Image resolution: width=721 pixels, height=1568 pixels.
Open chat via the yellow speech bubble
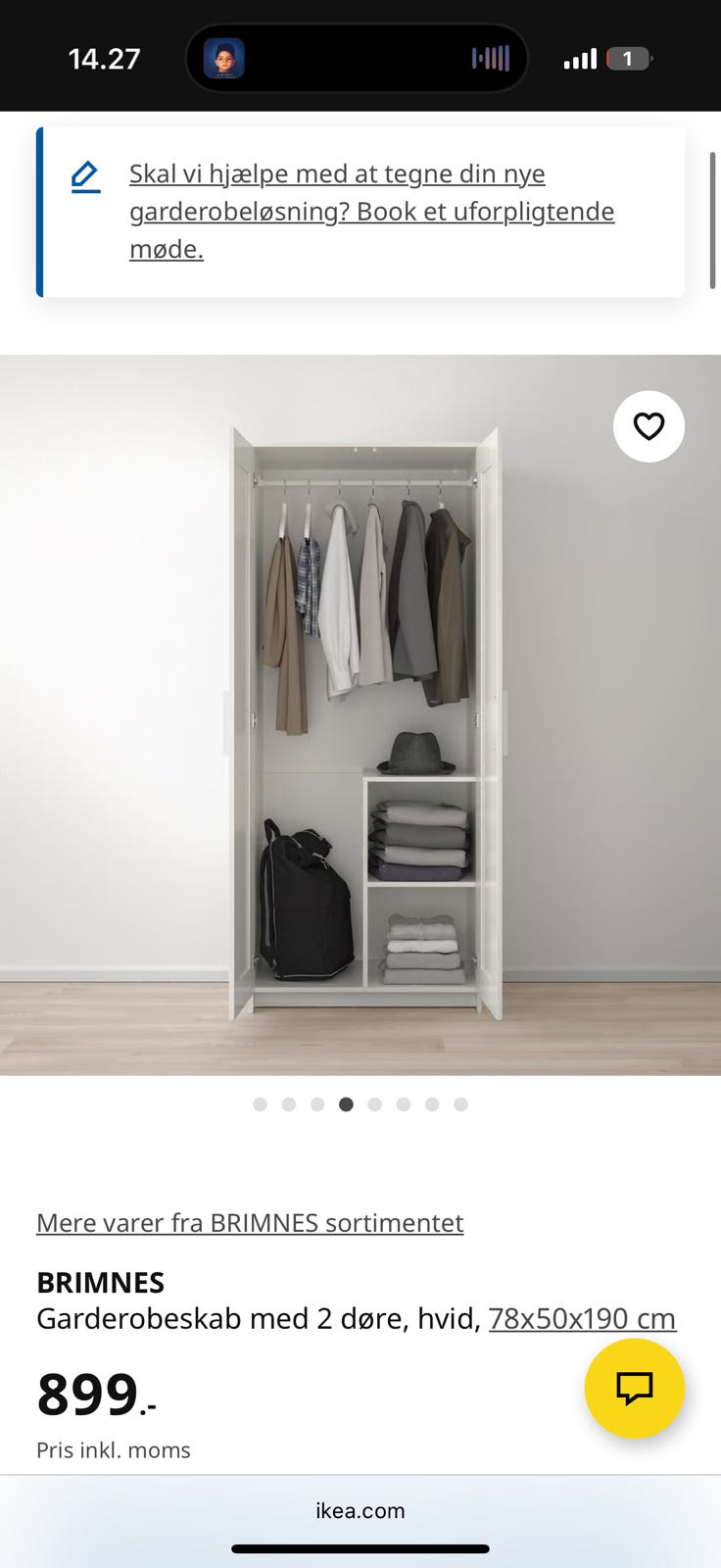point(634,1388)
